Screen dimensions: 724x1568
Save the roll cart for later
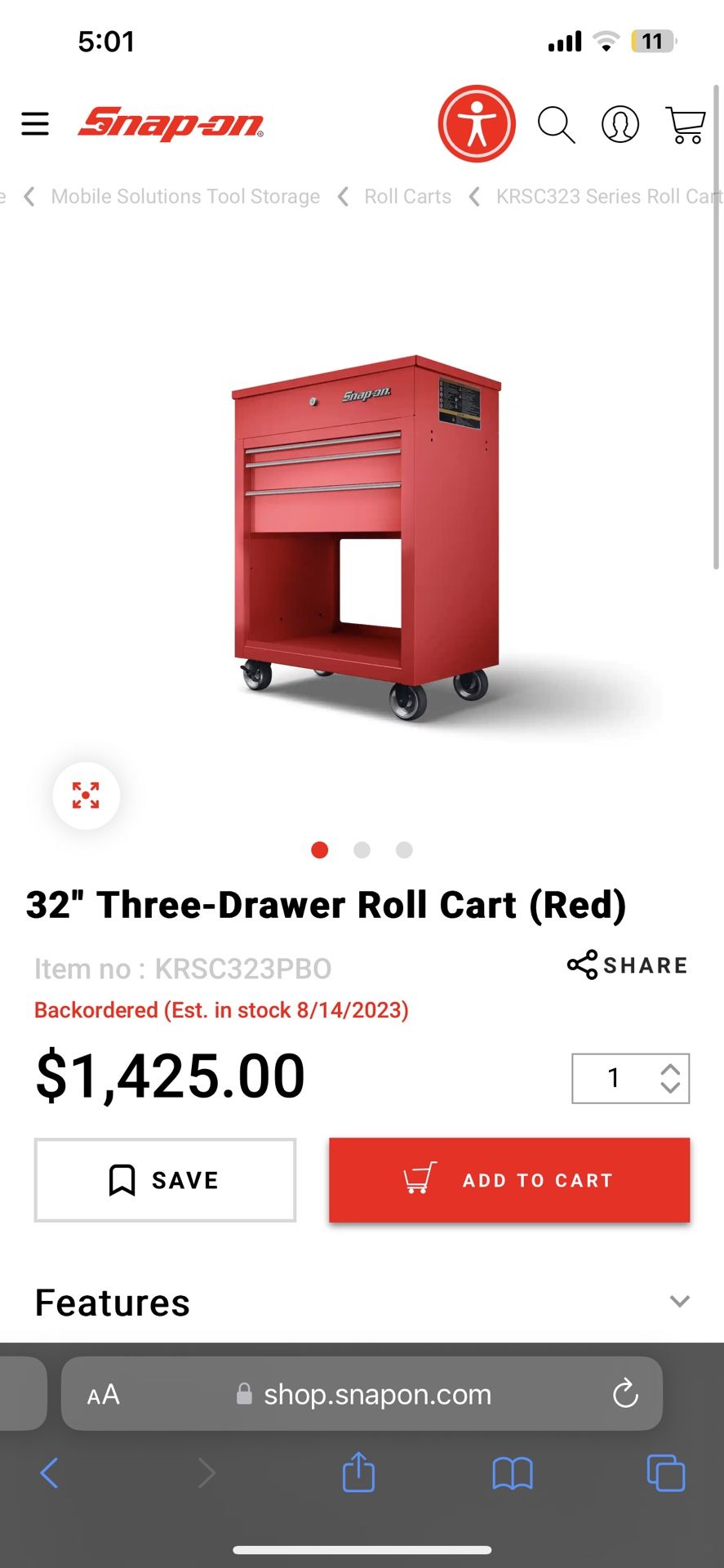164,1178
